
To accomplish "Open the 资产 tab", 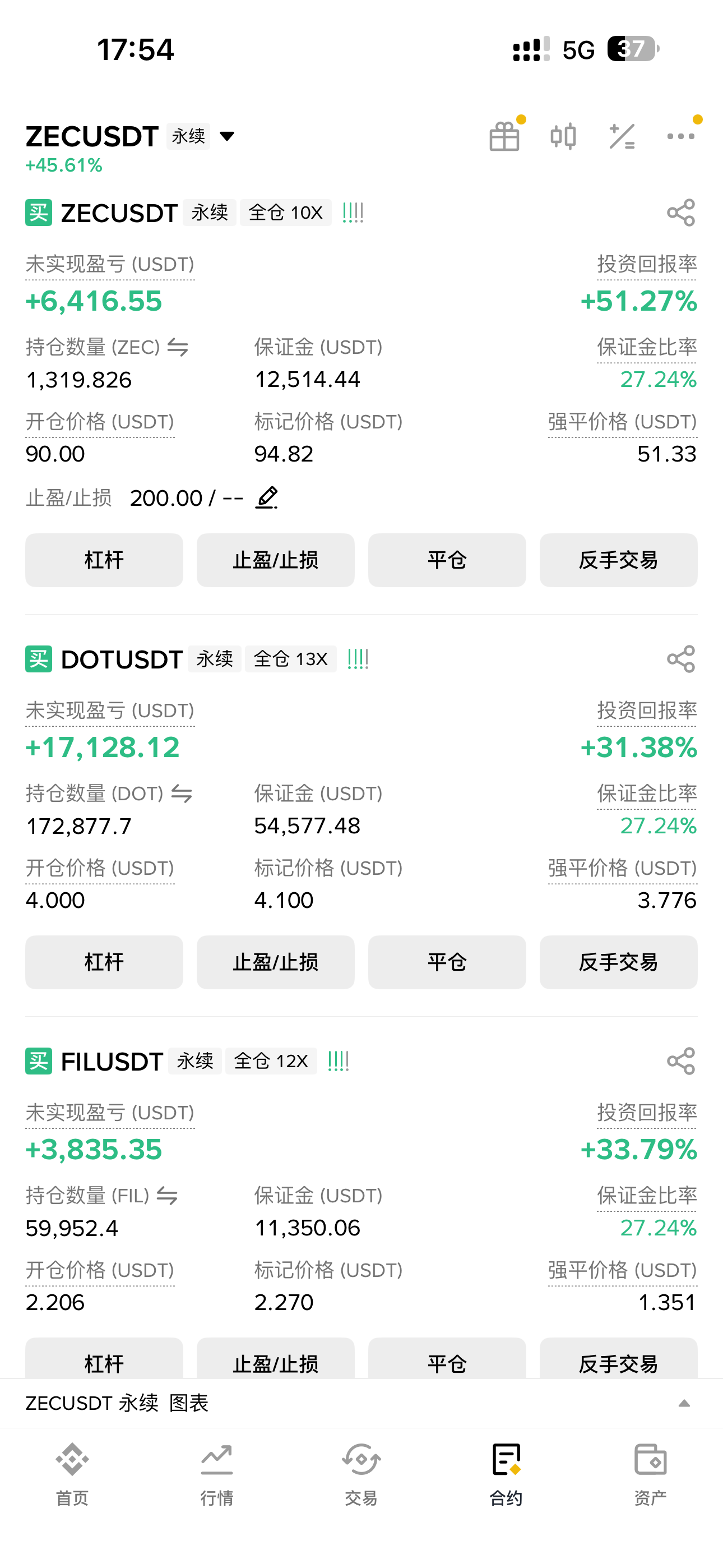I will pyautogui.click(x=650, y=1473).
